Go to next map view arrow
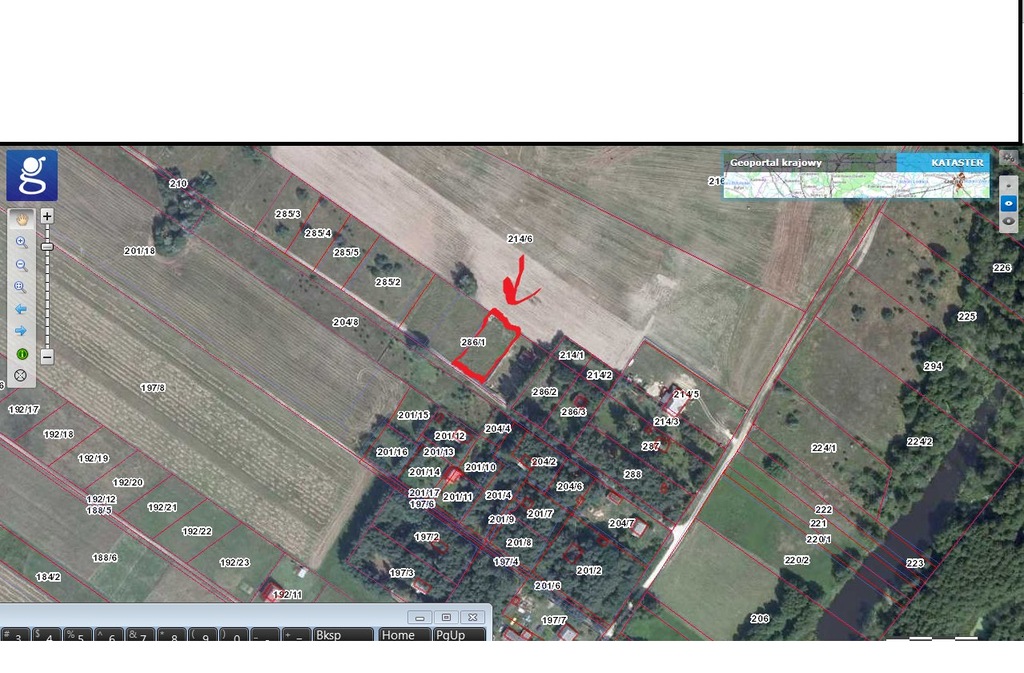This screenshot has width=1024, height=673. (21, 331)
